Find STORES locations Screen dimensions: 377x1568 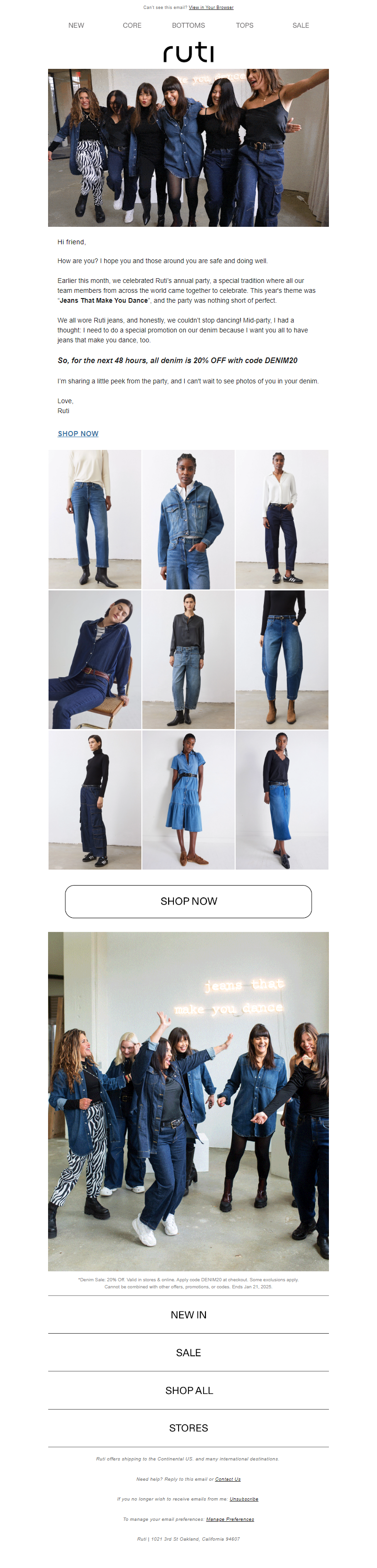tap(188, 1427)
